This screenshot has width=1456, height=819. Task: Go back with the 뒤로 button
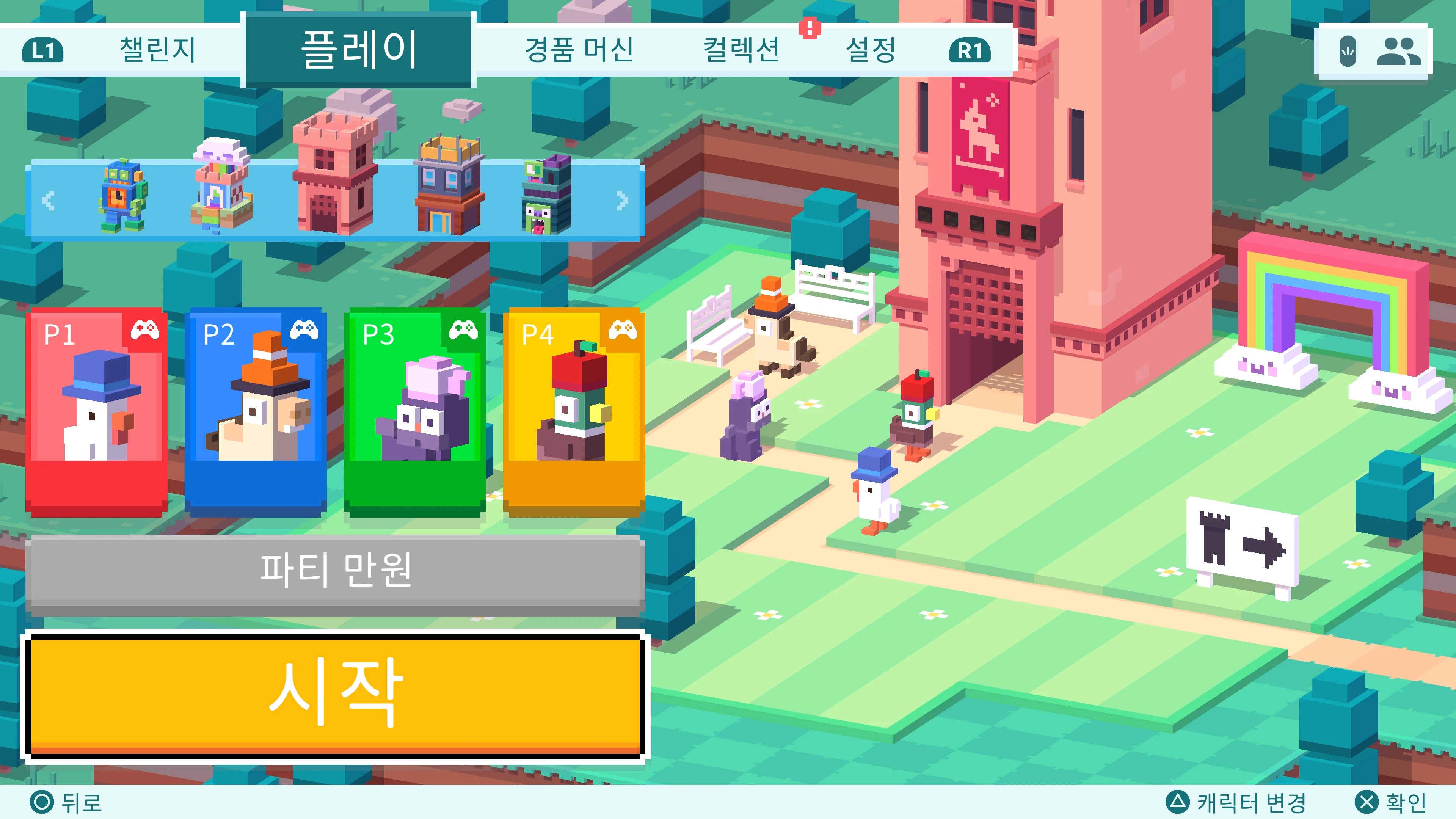tap(67, 802)
